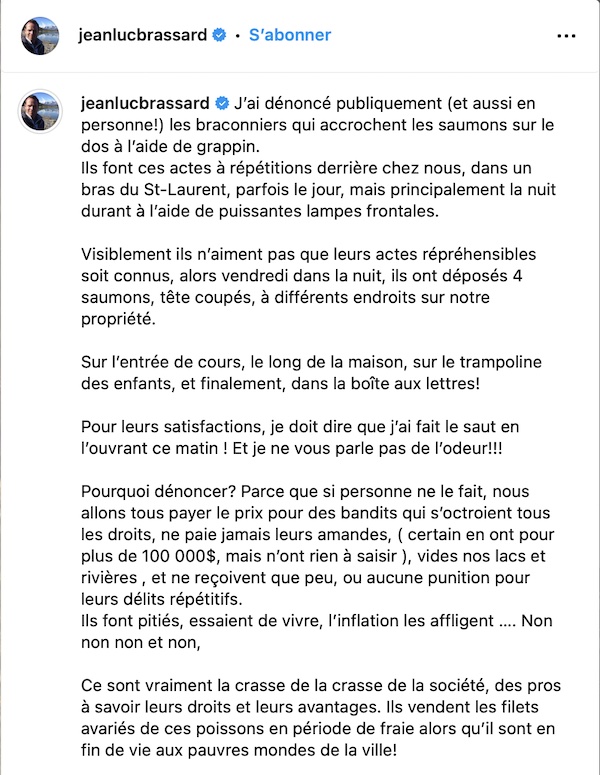Viewport: 600px width, 775px height.
Task: Tap the bold username in the caption
Action: pos(143,103)
